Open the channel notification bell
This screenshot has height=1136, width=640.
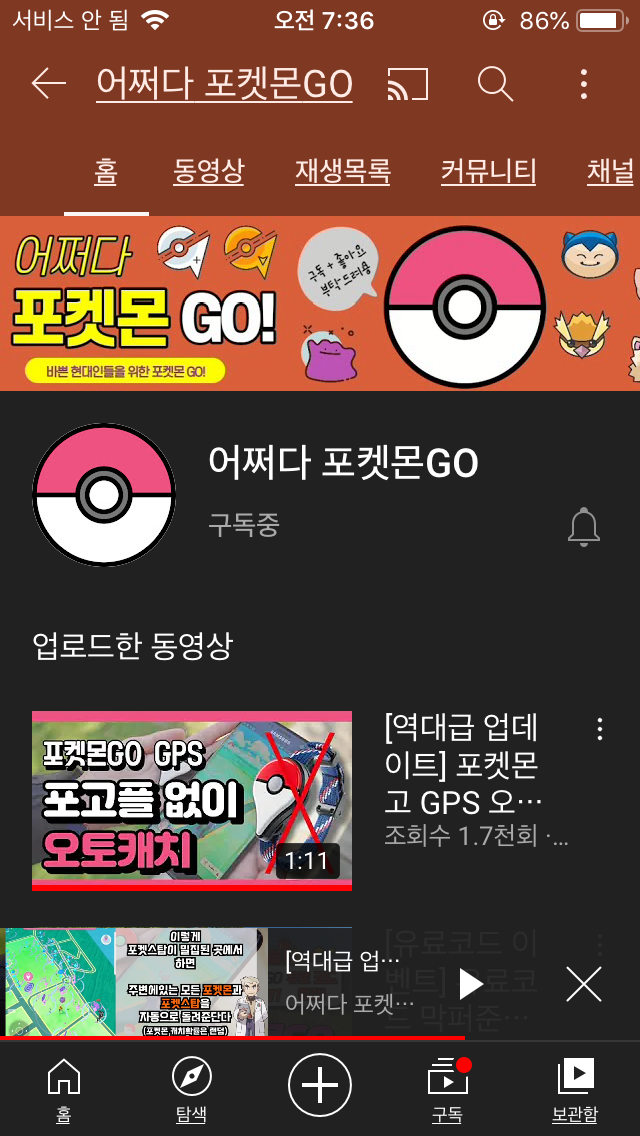pyautogui.click(x=584, y=526)
